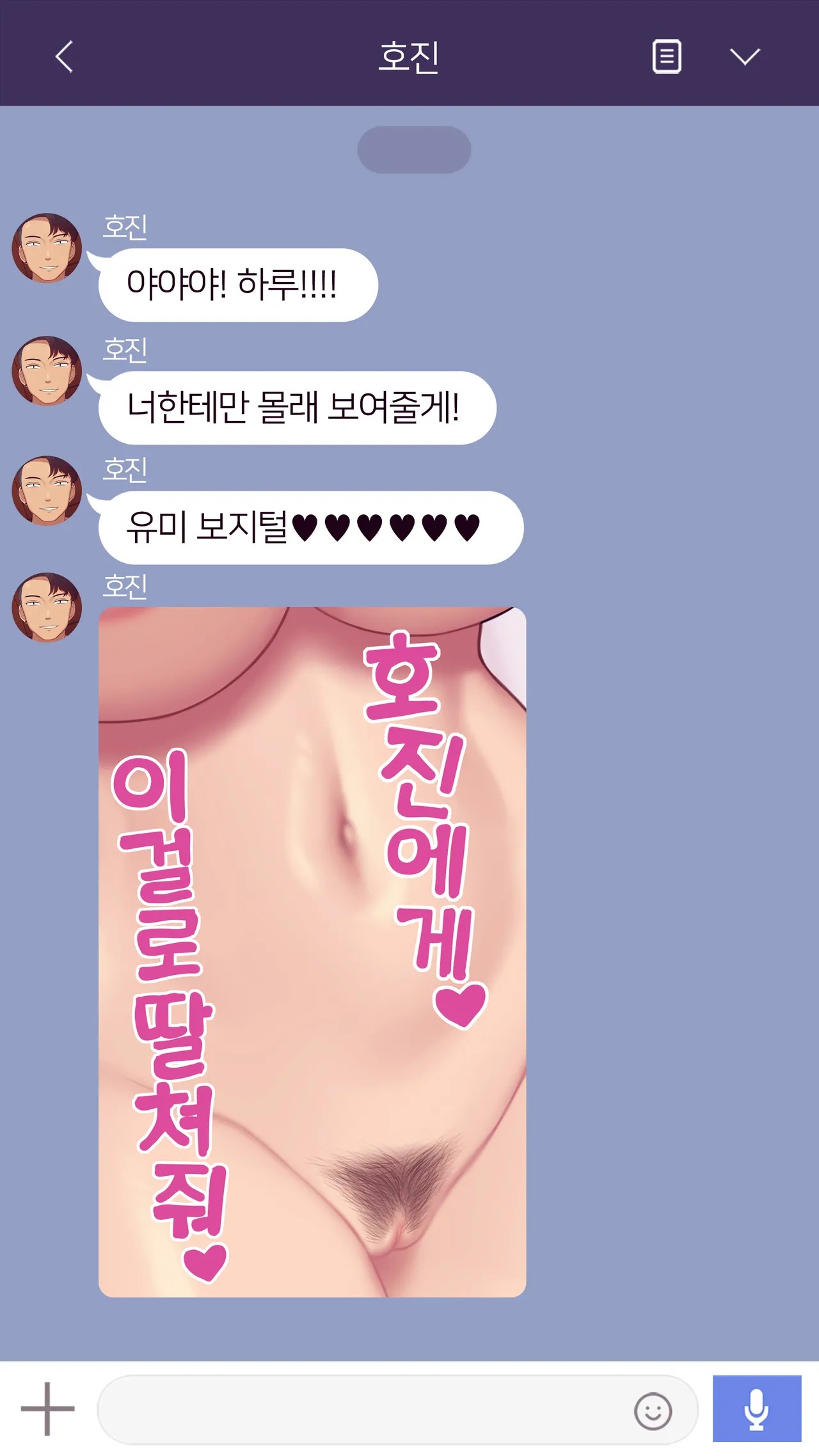This screenshot has height=1456, width=819.
Task: Tap the blue microphone button
Action: click(757, 1409)
